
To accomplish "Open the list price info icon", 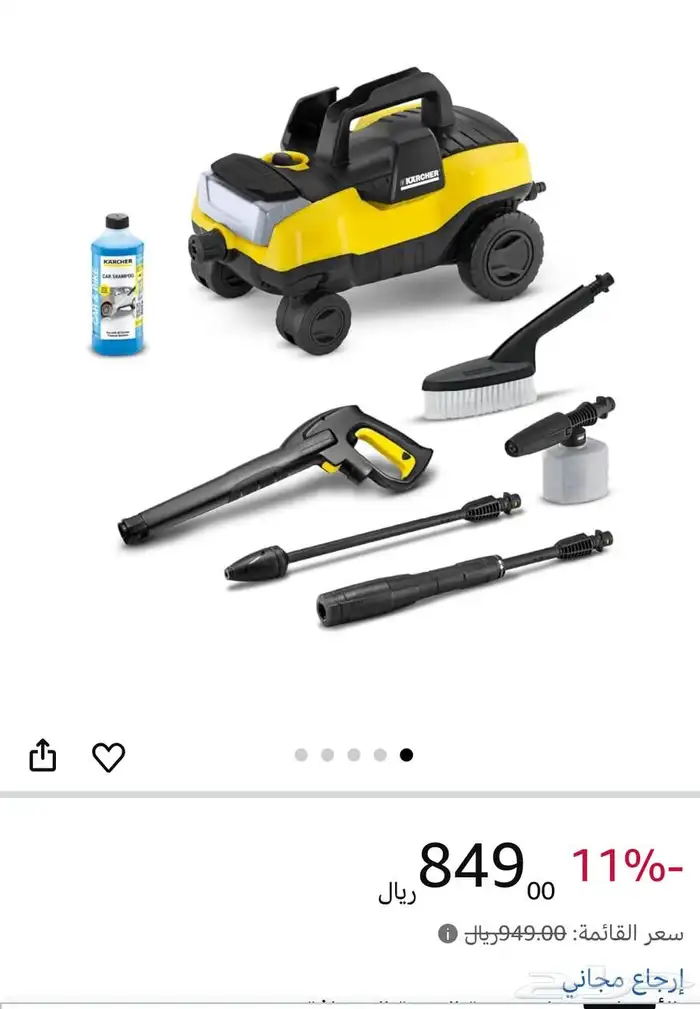I will click(x=447, y=934).
